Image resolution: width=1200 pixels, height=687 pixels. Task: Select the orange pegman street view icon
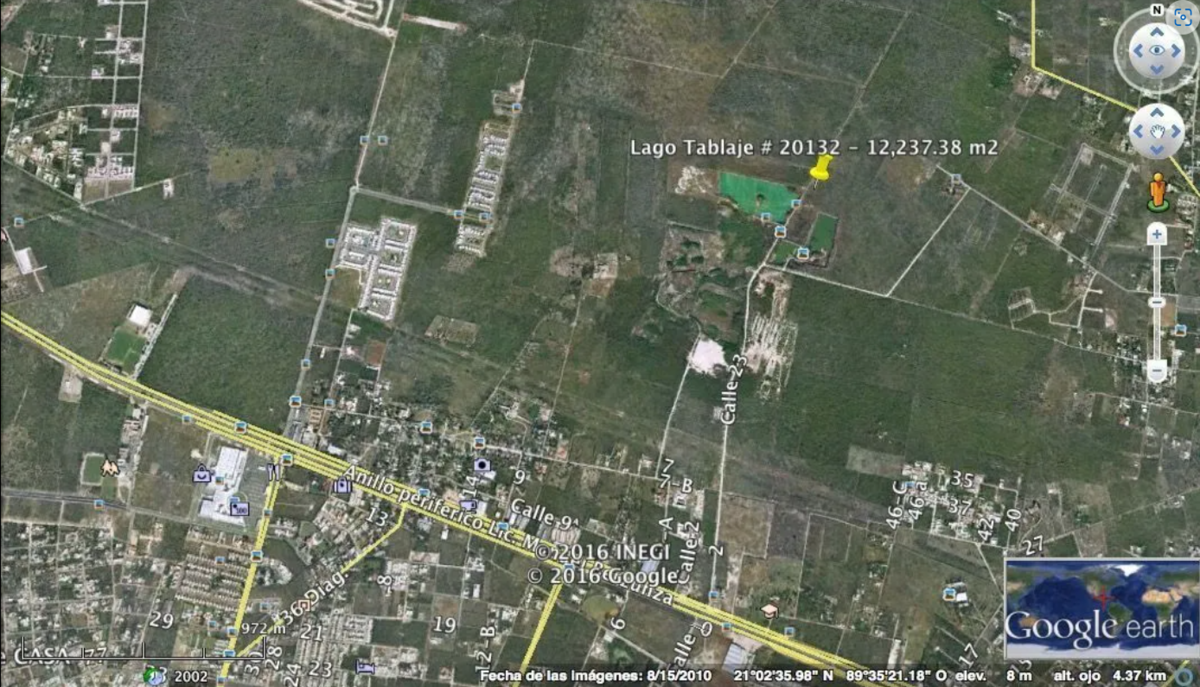coord(1157,191)
